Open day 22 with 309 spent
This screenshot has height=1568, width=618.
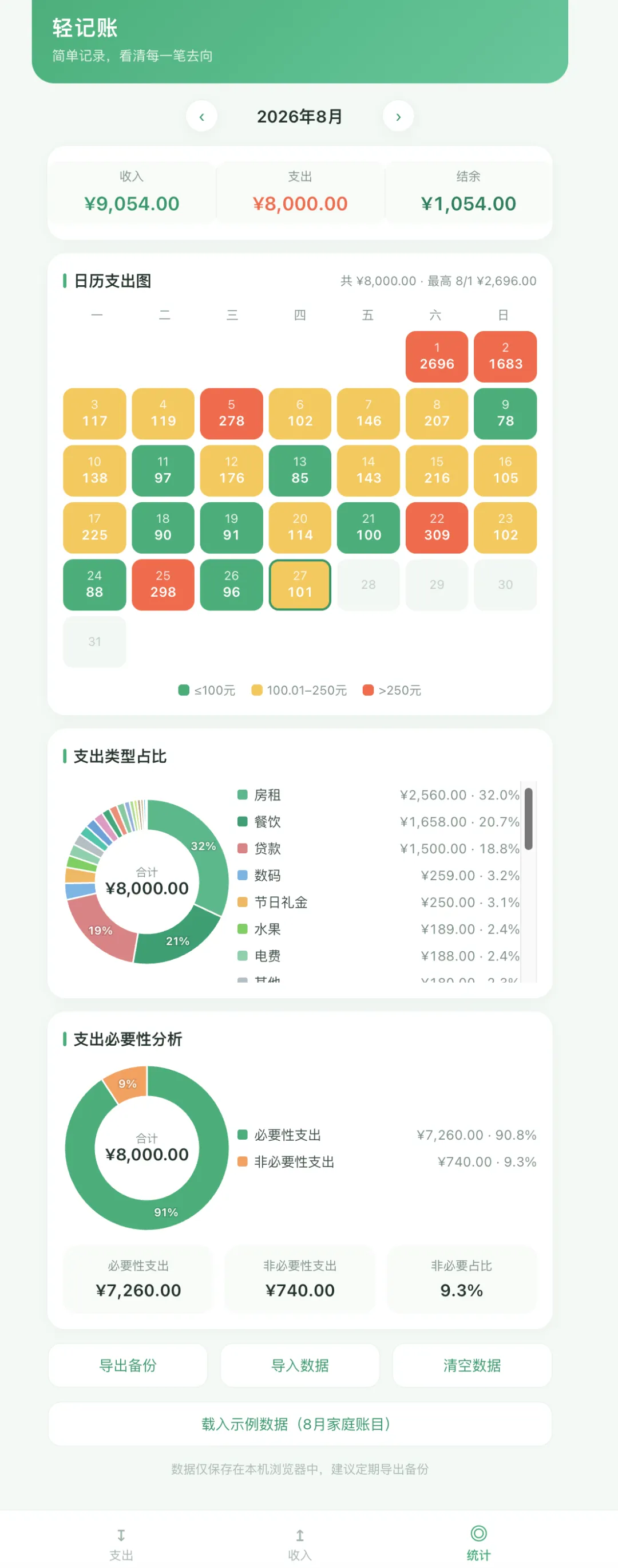(437, 528)
